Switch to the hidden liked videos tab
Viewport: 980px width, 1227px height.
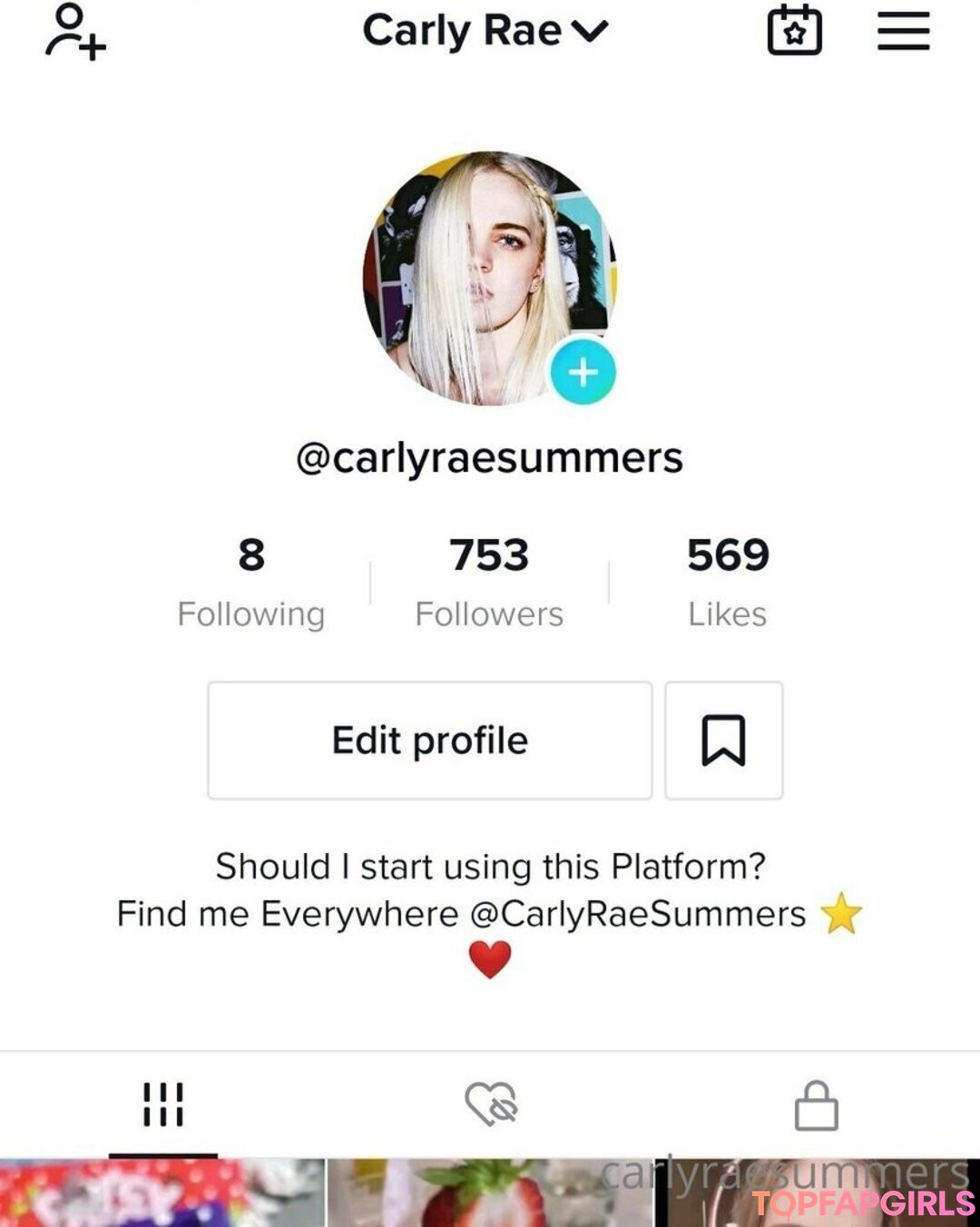tap(490, 1104)
